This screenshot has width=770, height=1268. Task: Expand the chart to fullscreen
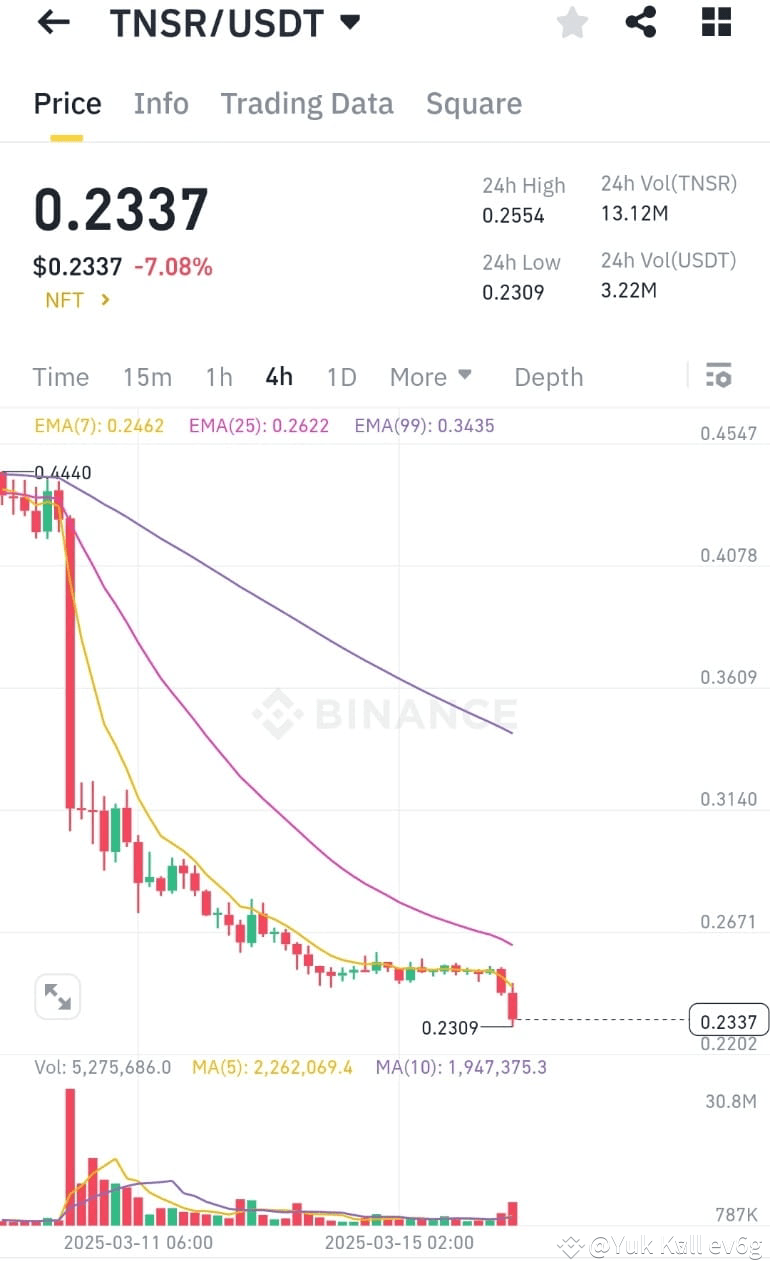pyautogui.click(x=57, y=996)
